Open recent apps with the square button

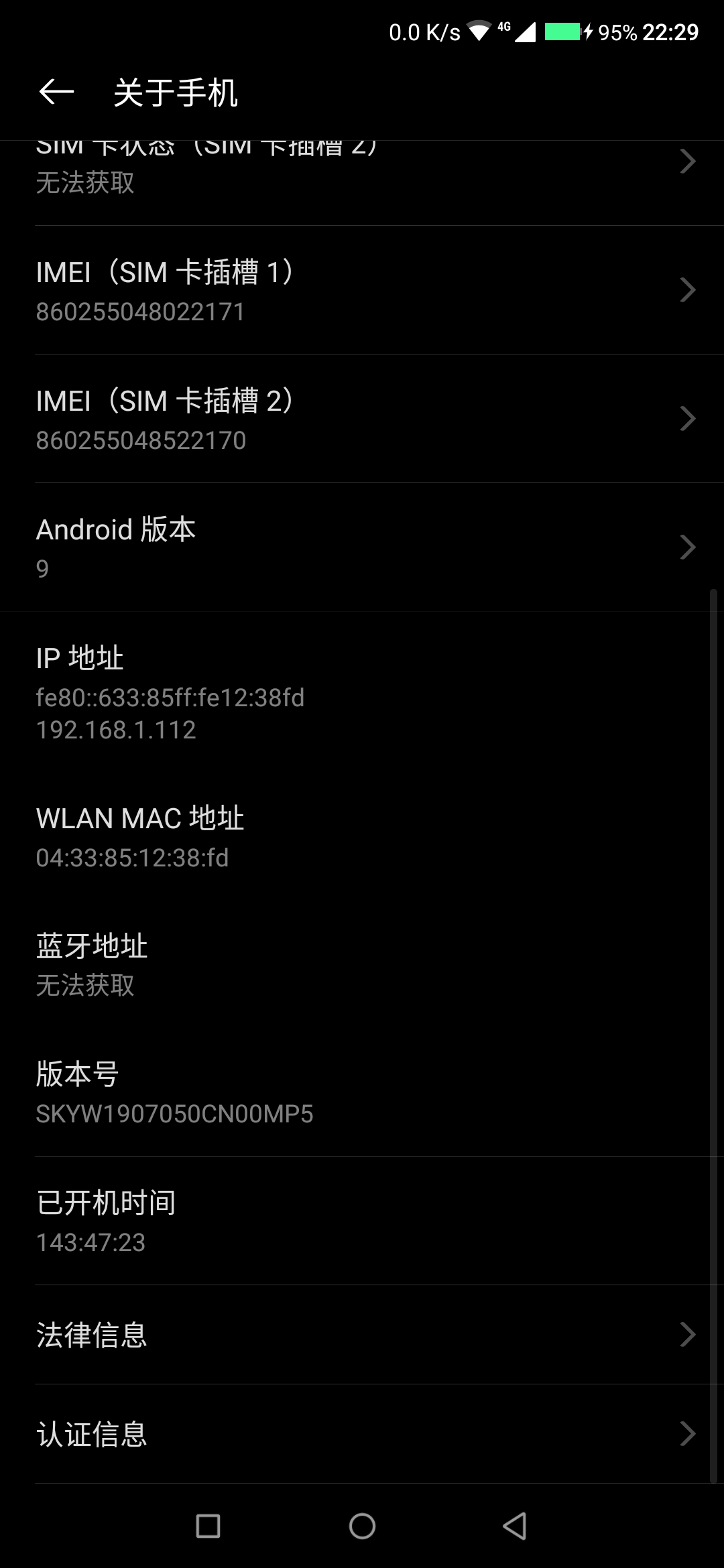pyautogui.click(x=208, y=1526)
